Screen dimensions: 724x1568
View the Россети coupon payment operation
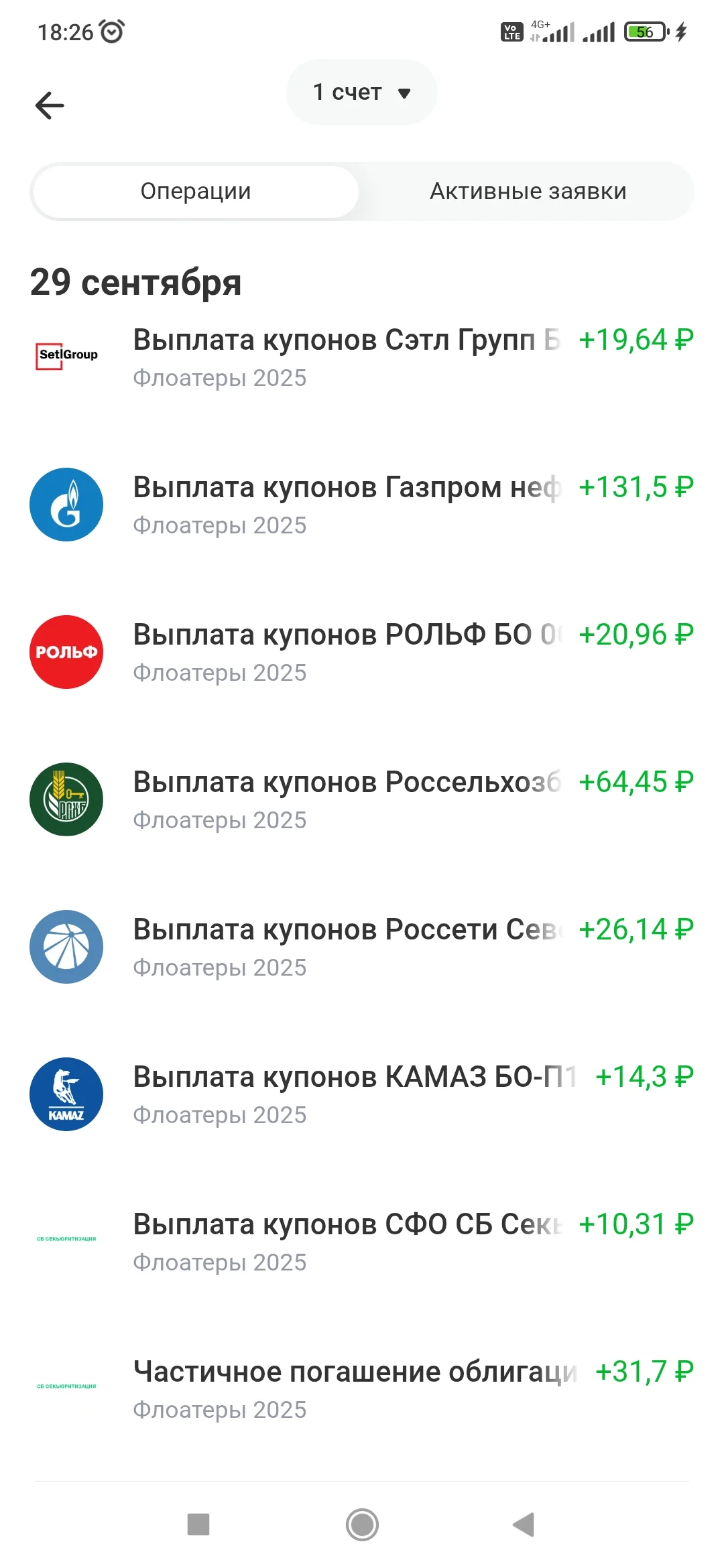(x=362, y=947)
